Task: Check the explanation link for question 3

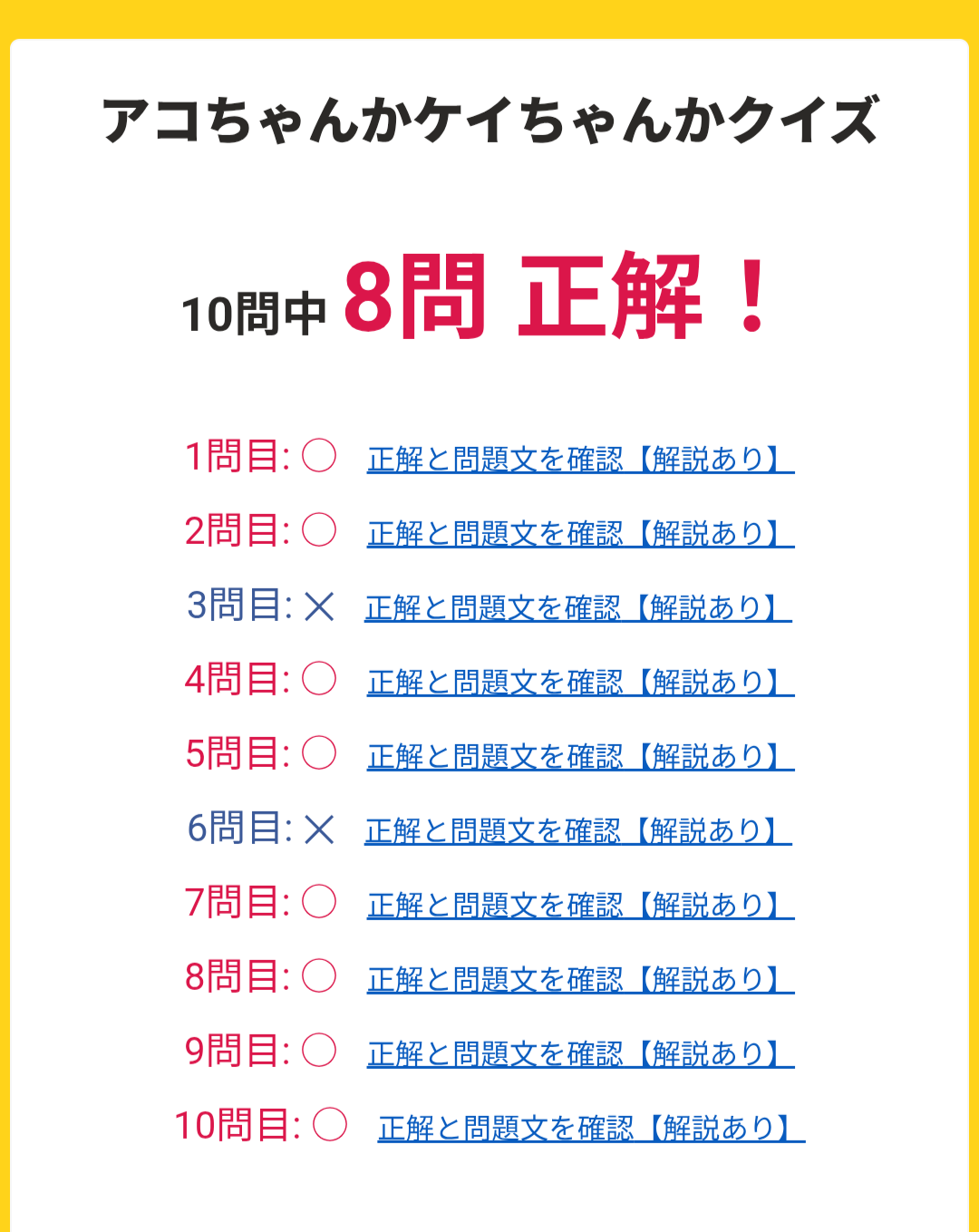Action: 578,608
